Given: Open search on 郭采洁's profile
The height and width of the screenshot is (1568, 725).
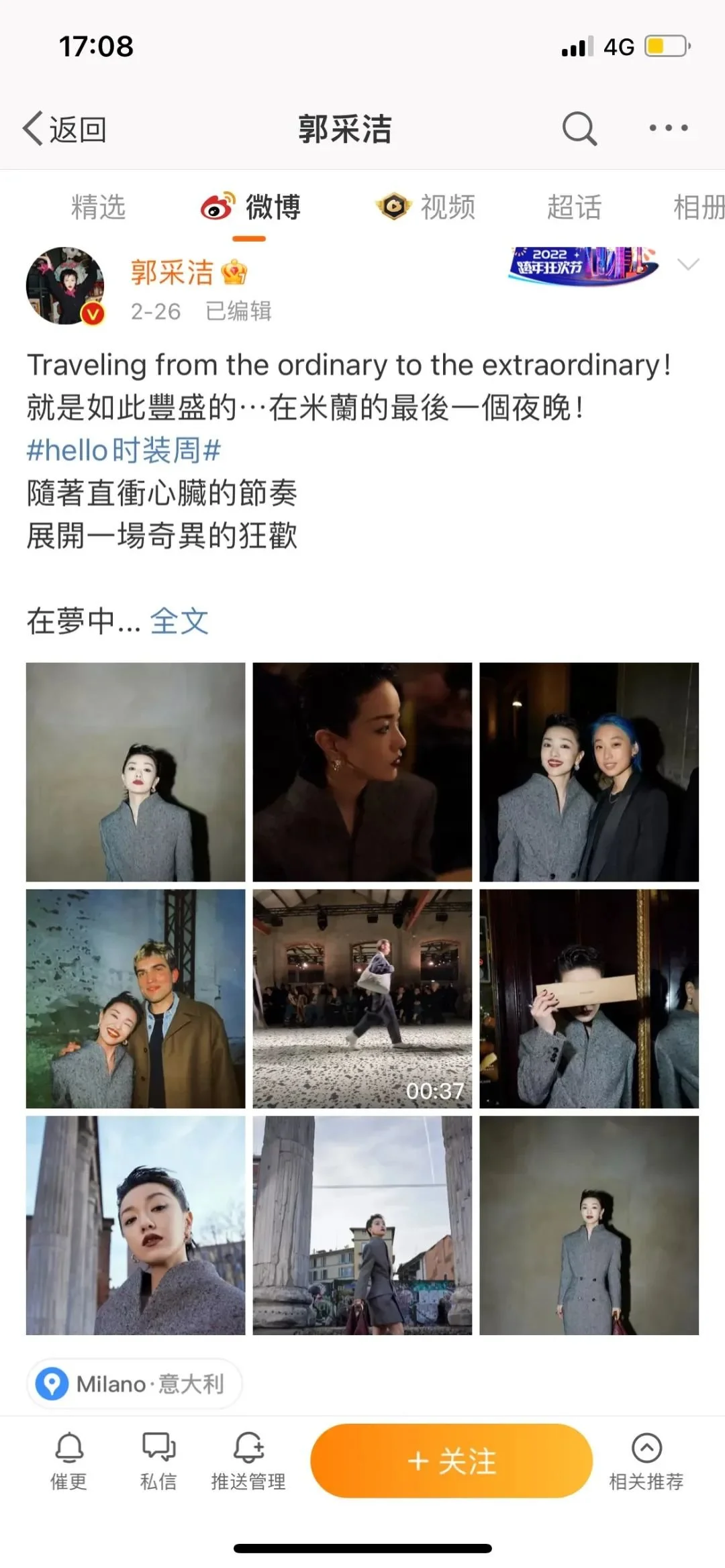Looking at the screenshot, I should (x=579, y=129).
